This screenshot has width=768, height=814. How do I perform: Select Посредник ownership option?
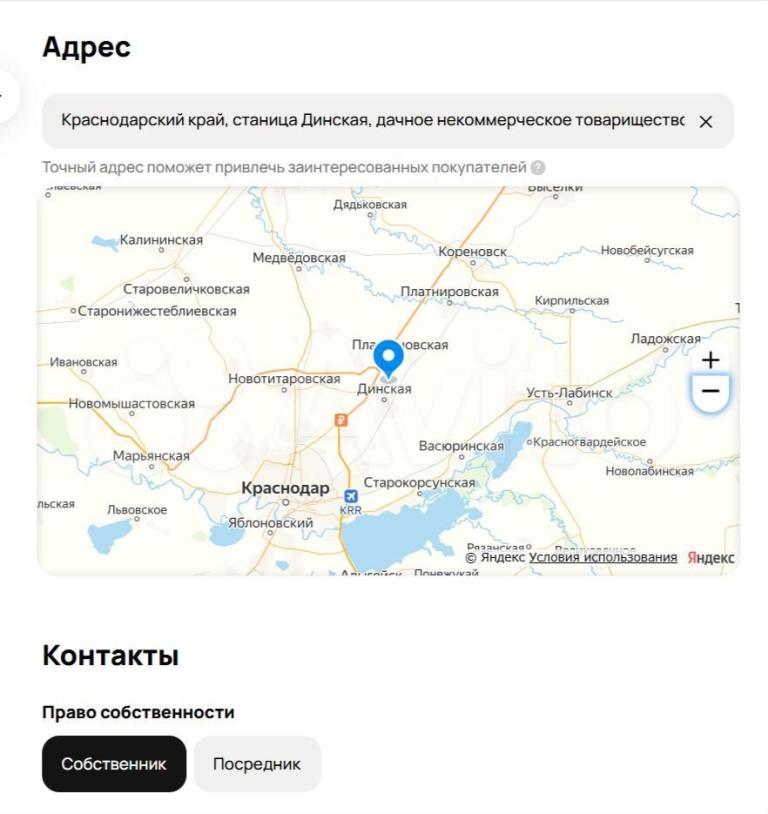[257, 764]
